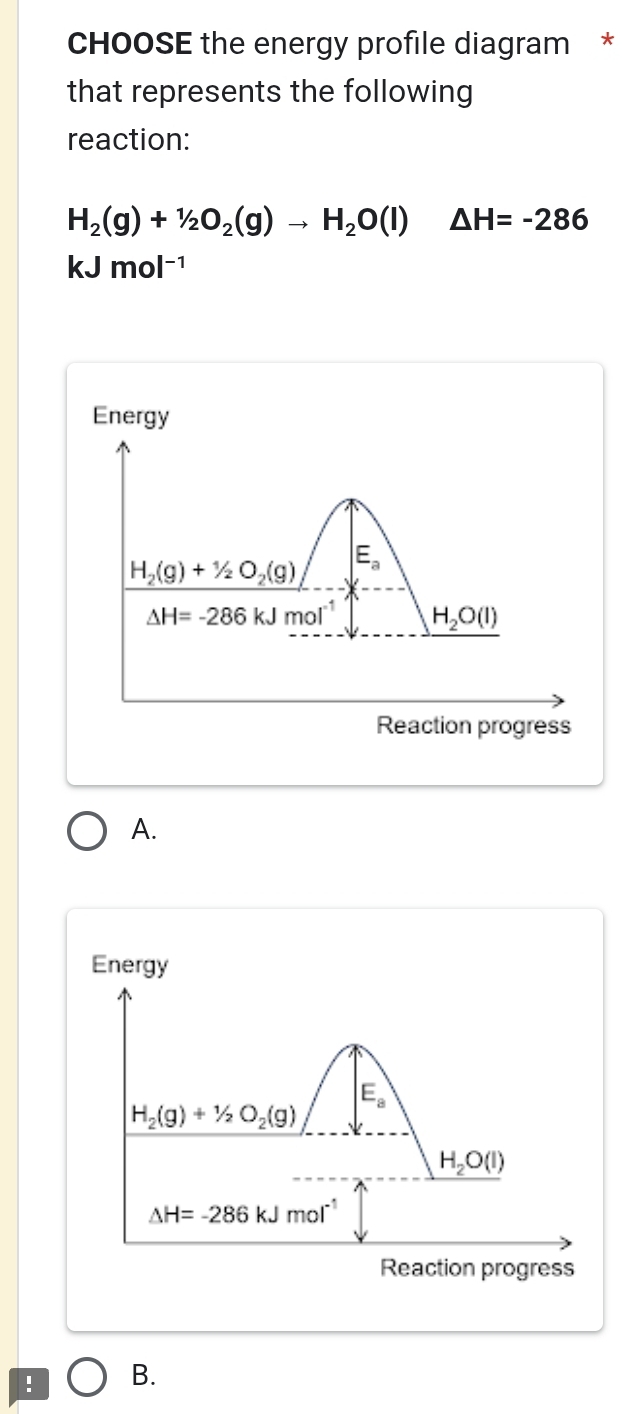Choose answer option B
Viewport: 622px width, 1414px height.
pyautogui.click(x=88, y=1377)
